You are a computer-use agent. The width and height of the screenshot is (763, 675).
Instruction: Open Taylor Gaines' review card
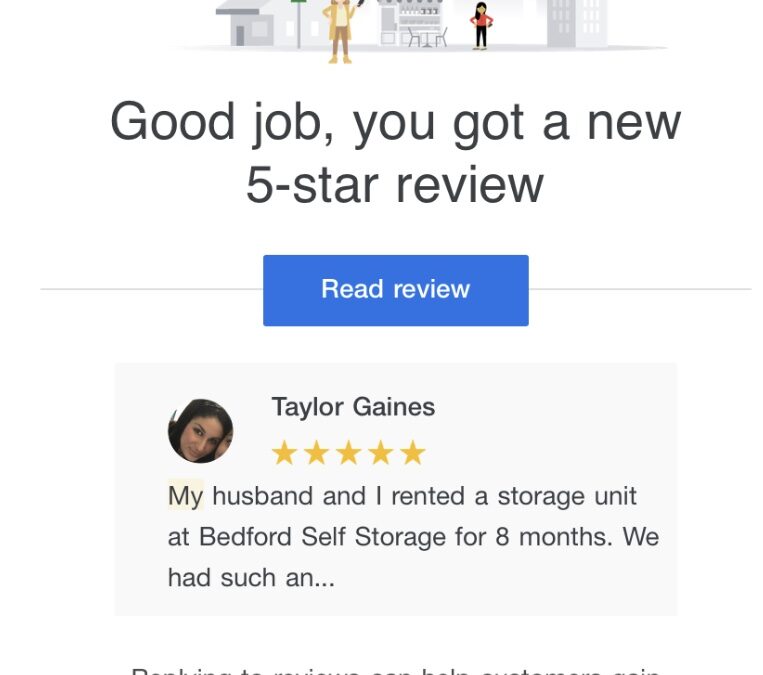point(395,489)
